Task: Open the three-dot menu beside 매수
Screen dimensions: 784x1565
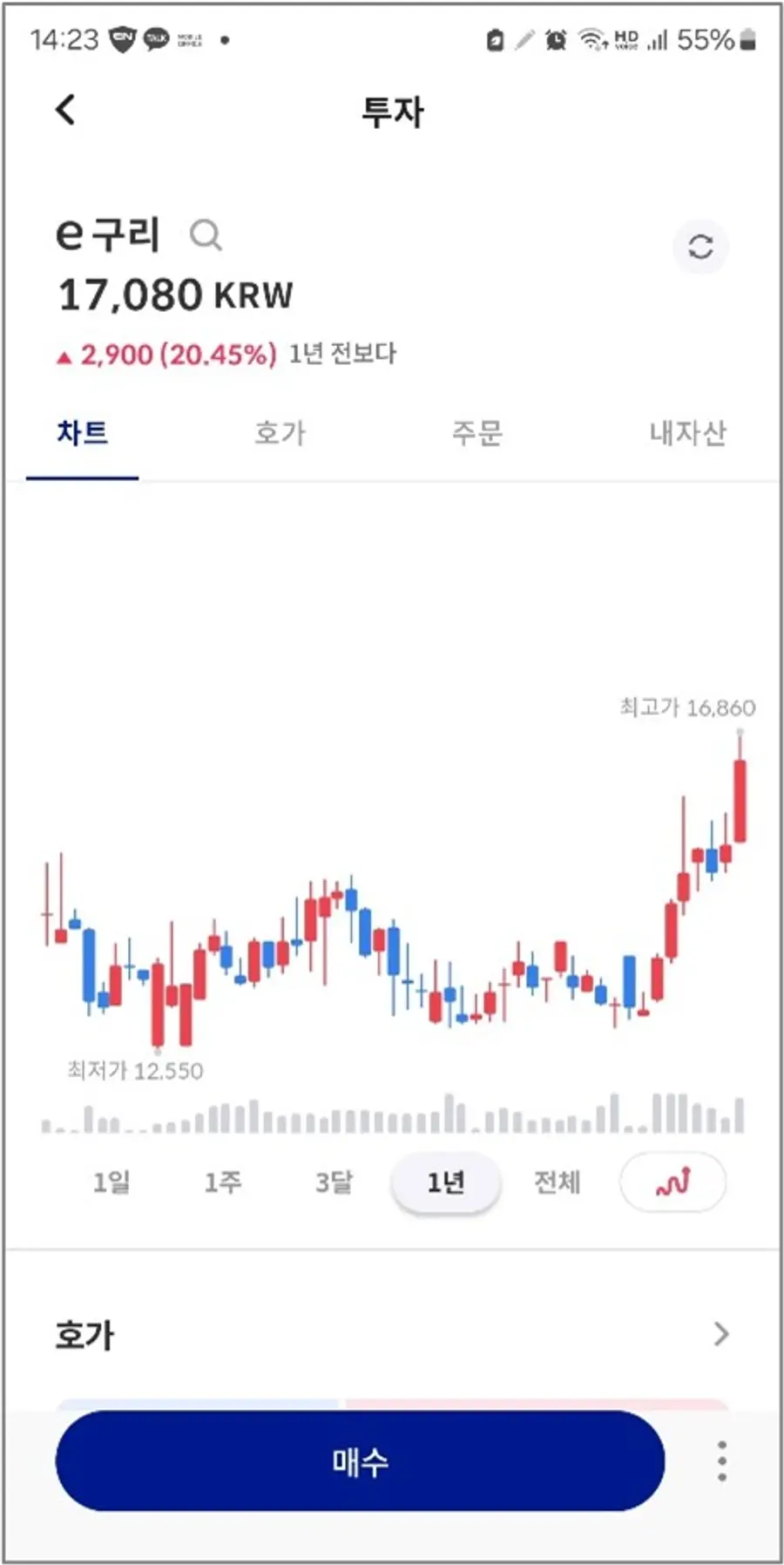Action: [721, 1461]
